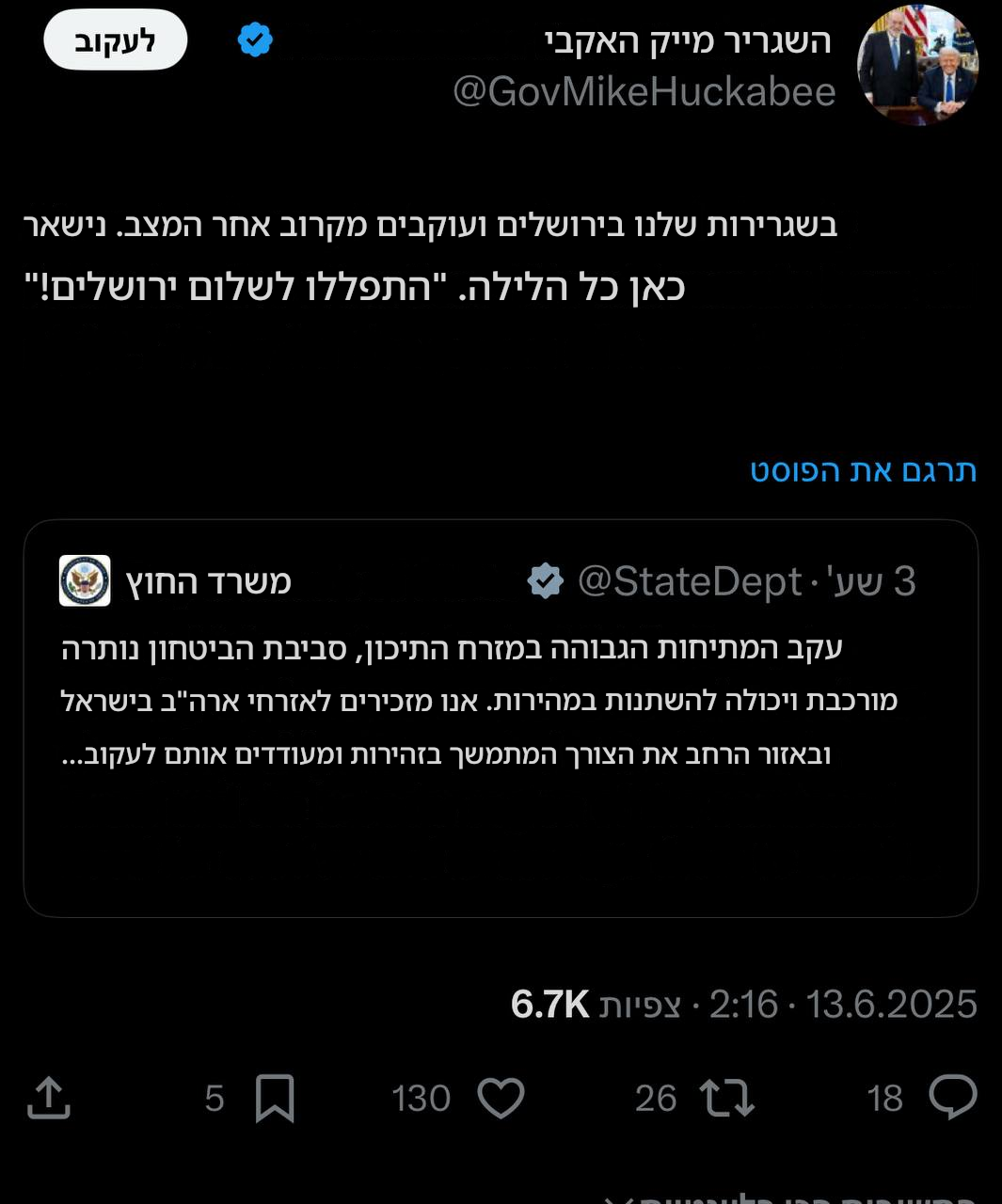The image size is (1002, 1204).
Task: Follow Mike Huckabee with the לעקוב button
Action: click(x=116, y=40)
